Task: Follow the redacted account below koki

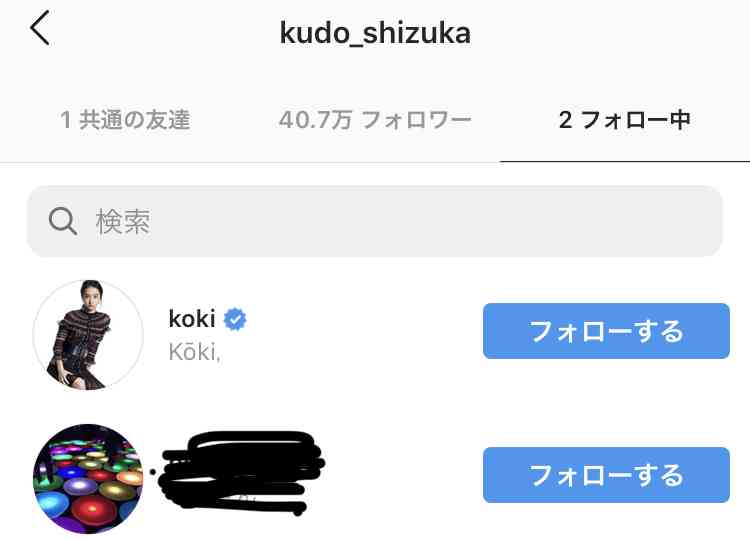Action: (606, 475)
